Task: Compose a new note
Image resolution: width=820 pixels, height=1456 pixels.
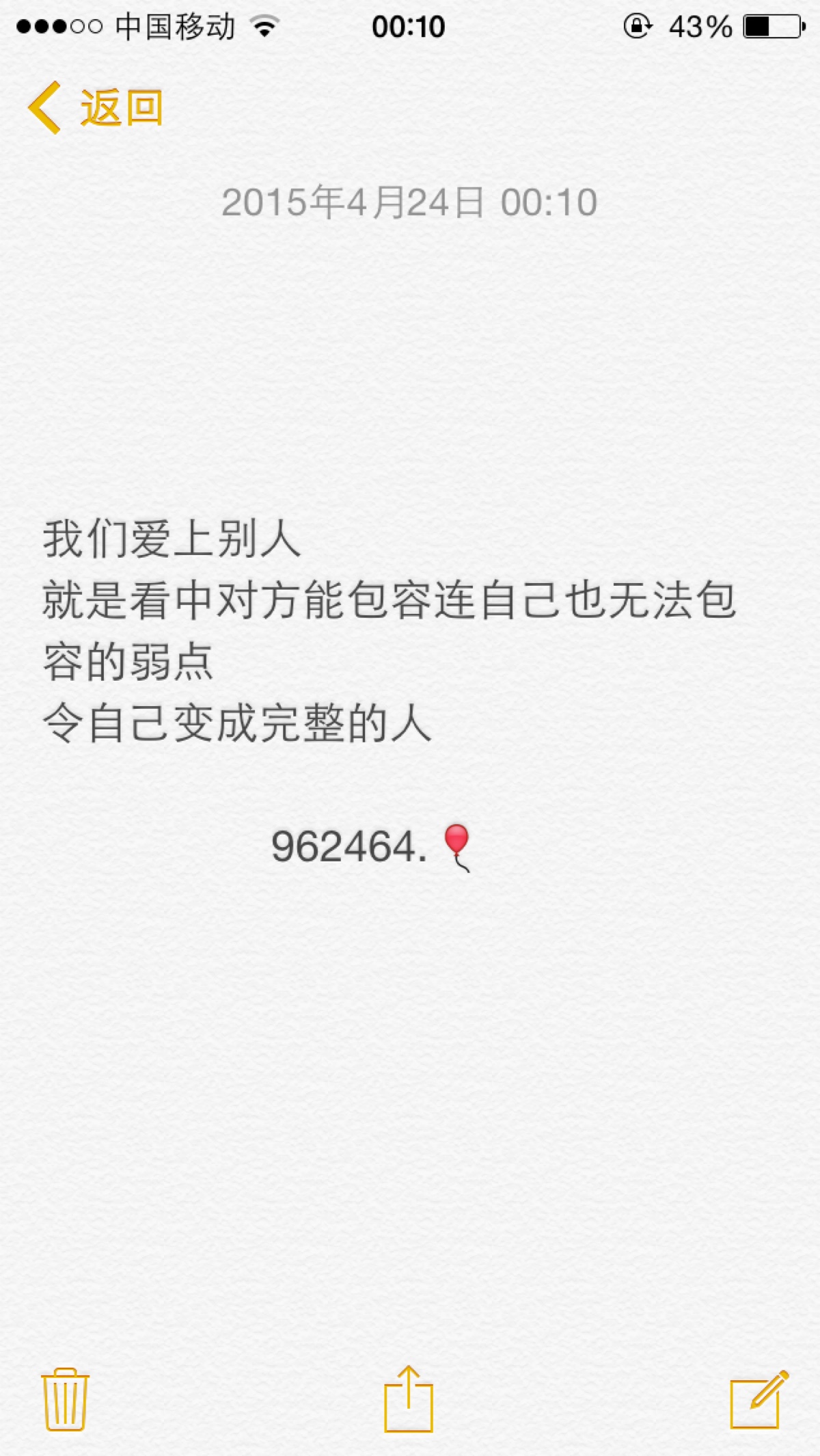Action: [758, 1399]
